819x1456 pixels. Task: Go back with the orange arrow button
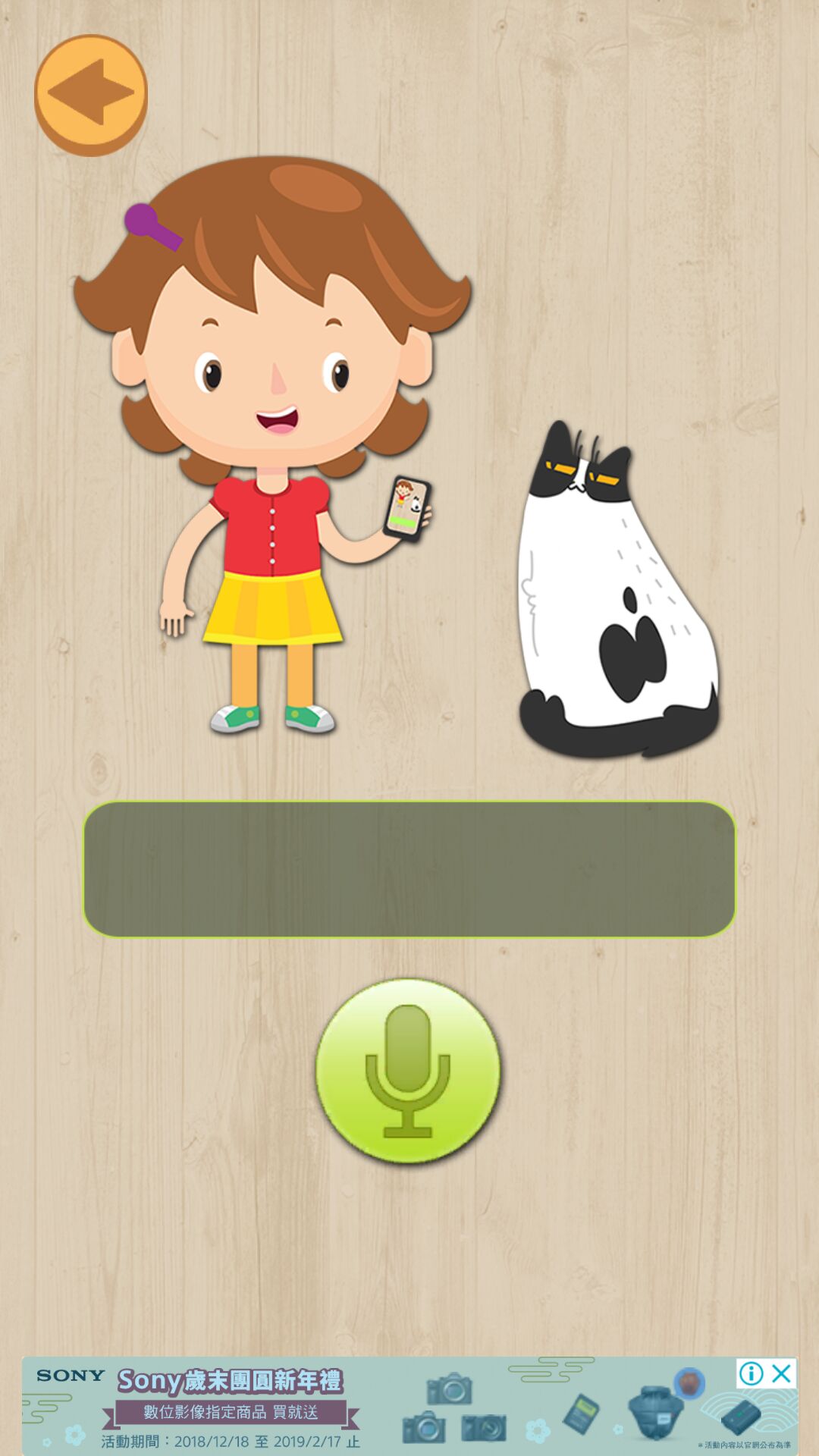point(91,94)
